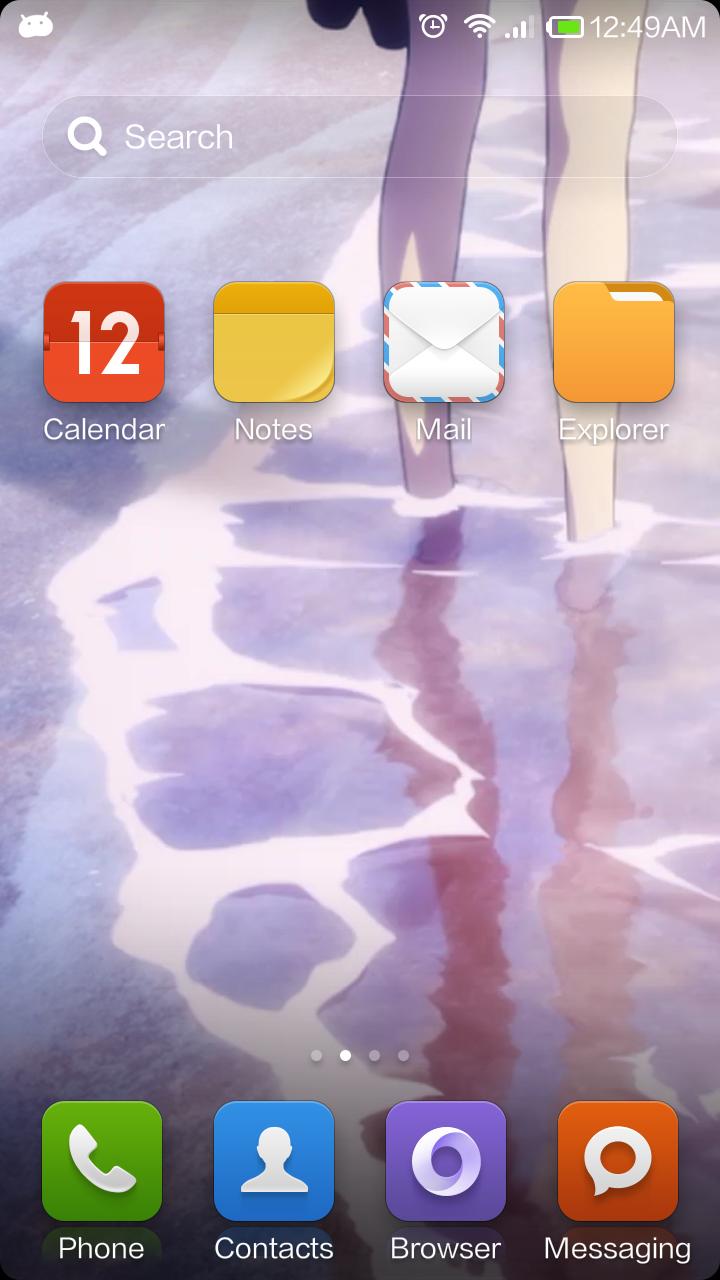
Task: Open the Explorer file manager
Action: point(614,342)
